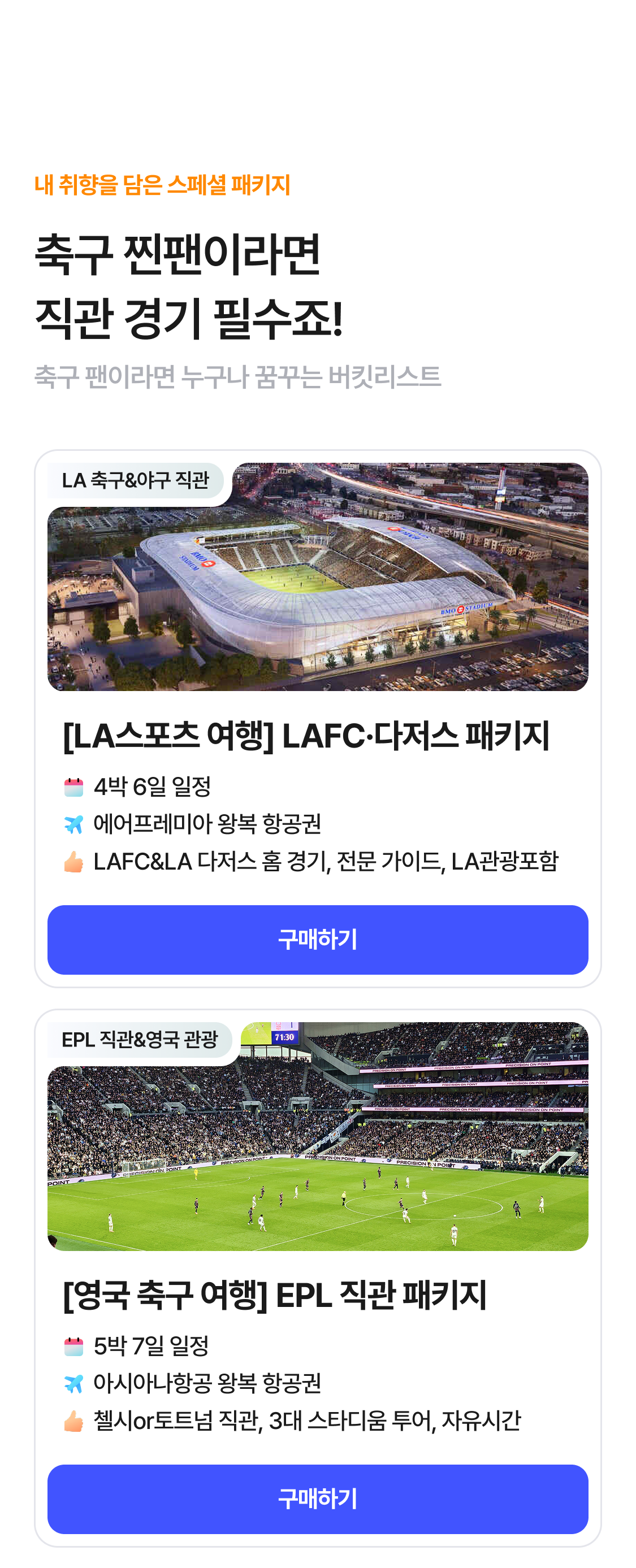Tap 구매하기 for the LAFC·다저스 패키지
This screenshot has width=636, height=1568.
(317, 939)
